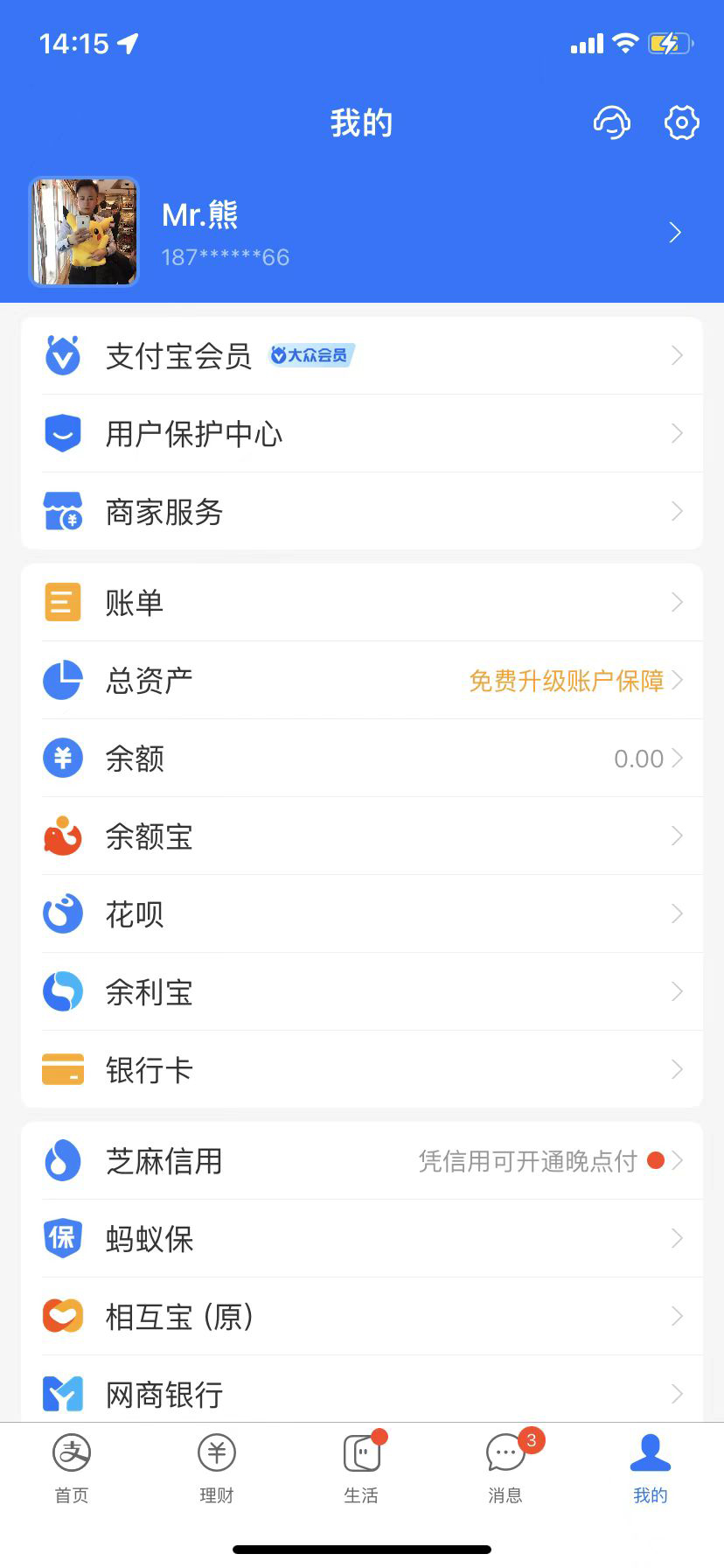This screenshot has width=724, height=1568.
Task: Open 相互宝 (原)
Action: tap(361, 1316)
